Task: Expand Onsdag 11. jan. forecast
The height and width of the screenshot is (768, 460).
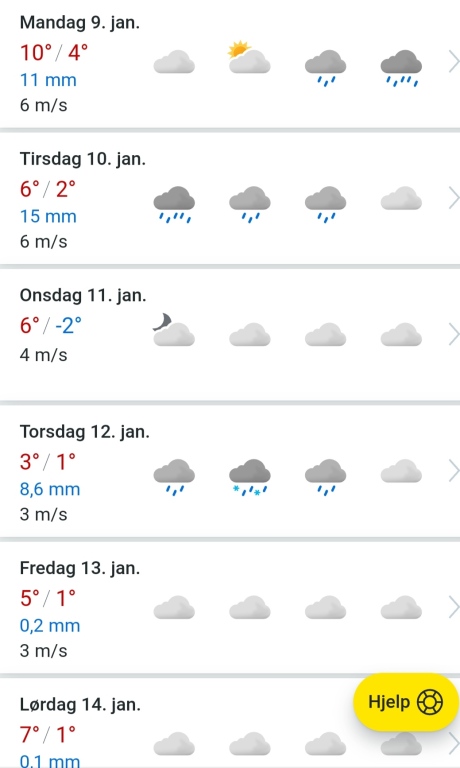Action: pos(230,335)
